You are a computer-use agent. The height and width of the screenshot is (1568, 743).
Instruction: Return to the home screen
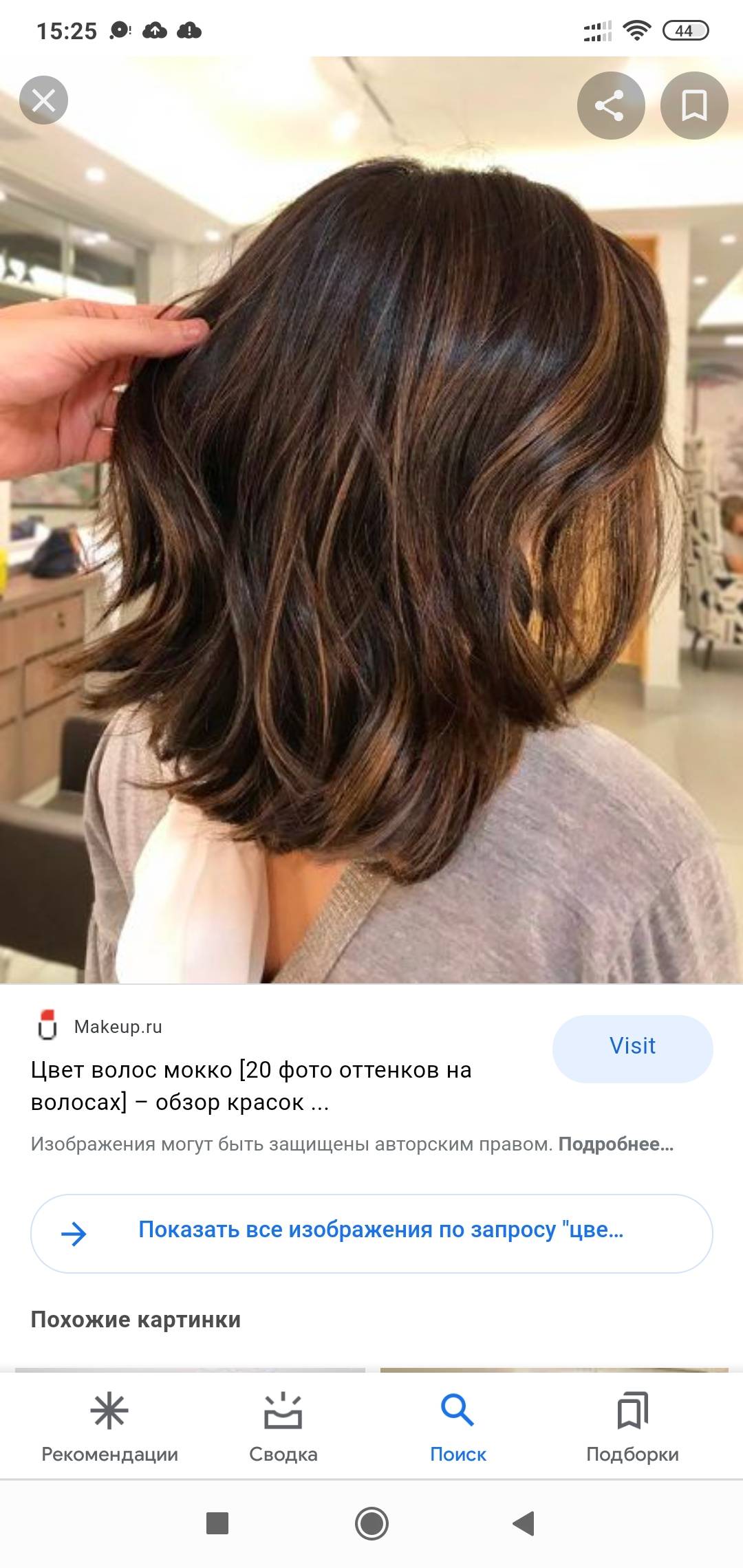click(x=371, y=1523)
